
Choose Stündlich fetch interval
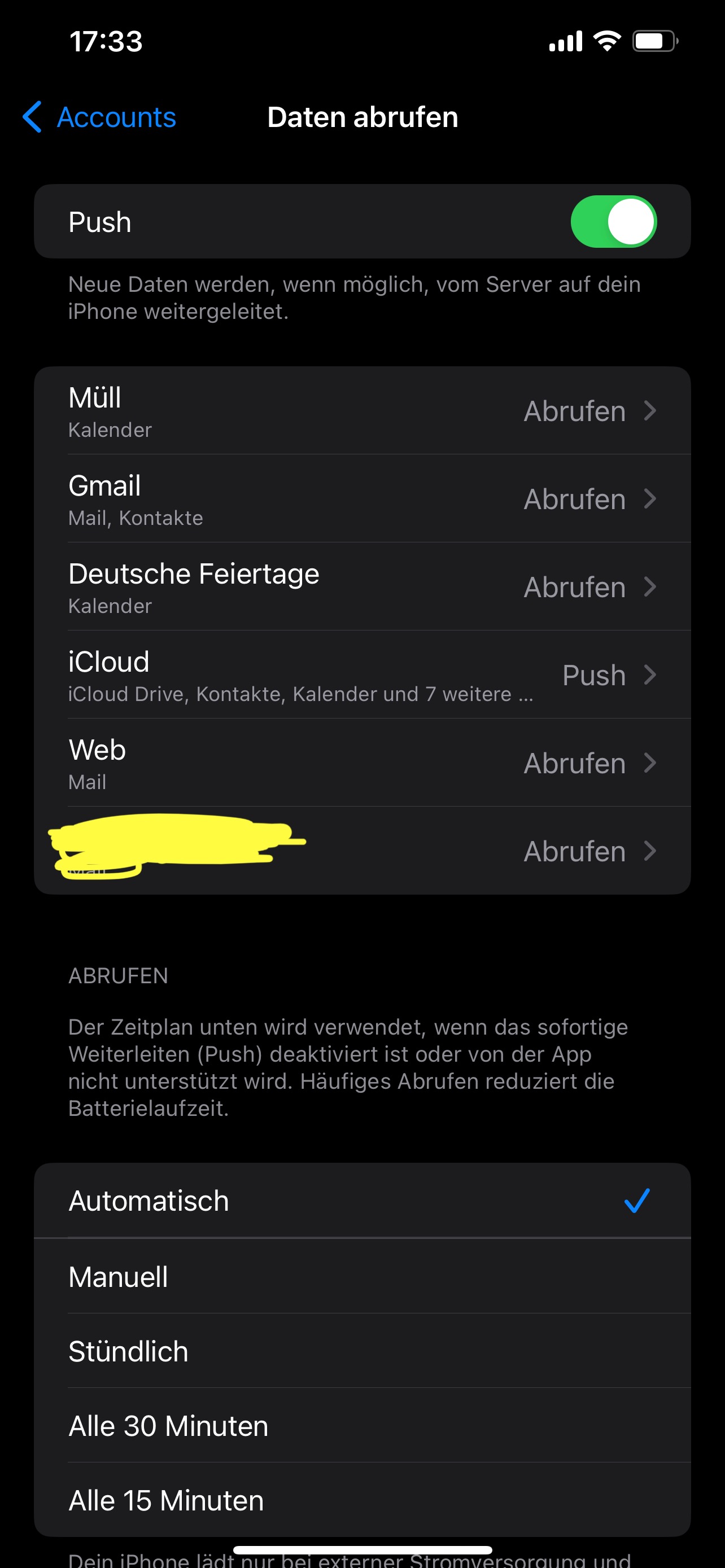(362, 1351)
